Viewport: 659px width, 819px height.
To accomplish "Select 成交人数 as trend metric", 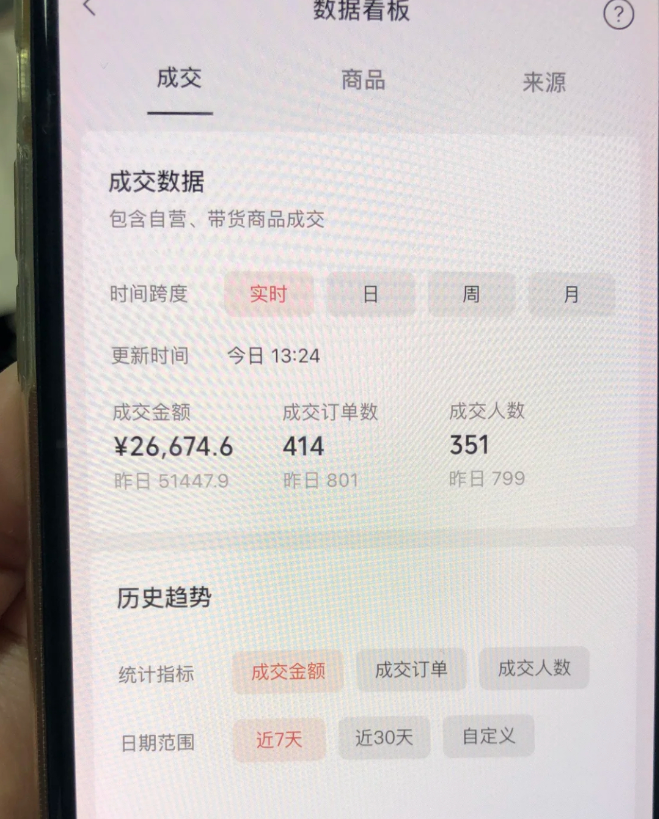I will click(x=534, y=668).
